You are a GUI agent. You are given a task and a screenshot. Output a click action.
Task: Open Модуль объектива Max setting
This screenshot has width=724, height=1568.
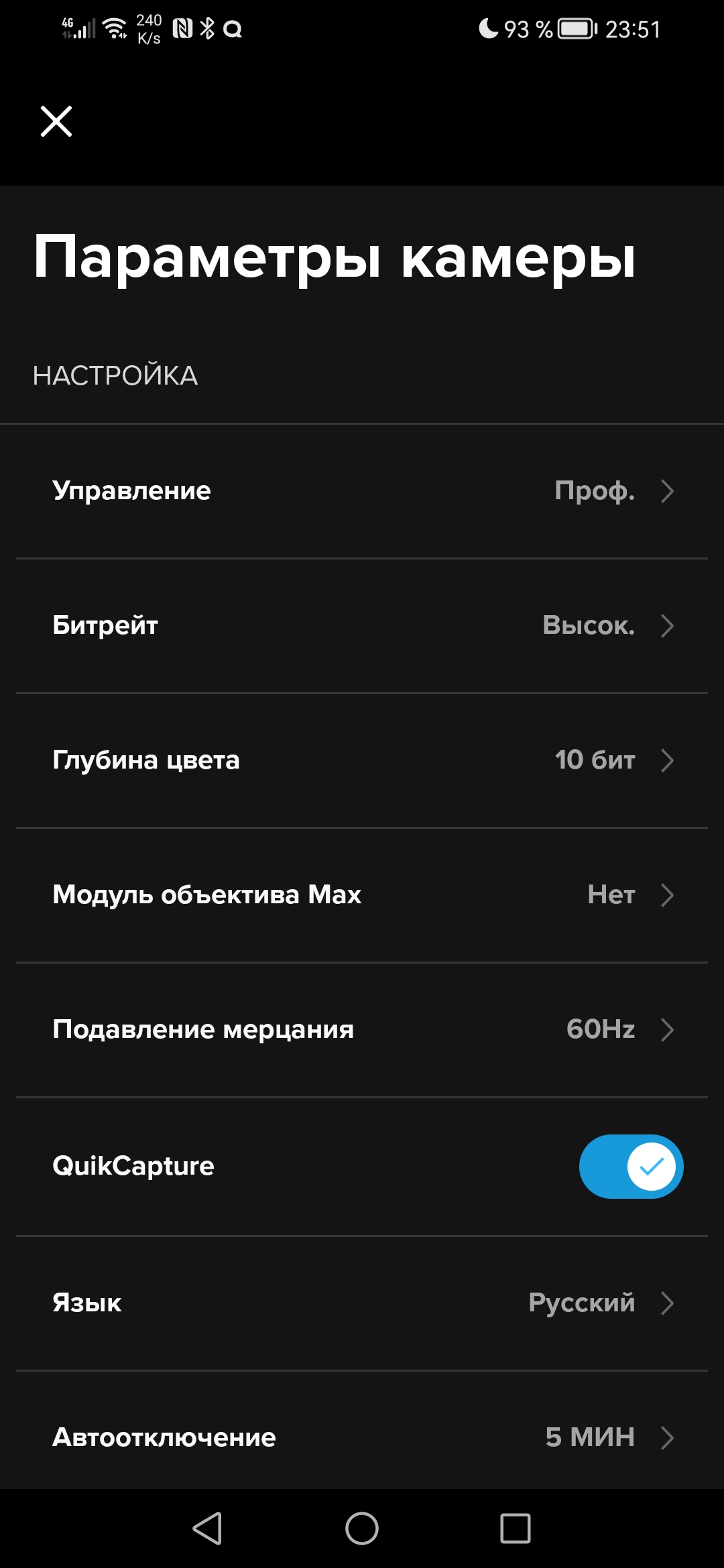click(362, 895)
